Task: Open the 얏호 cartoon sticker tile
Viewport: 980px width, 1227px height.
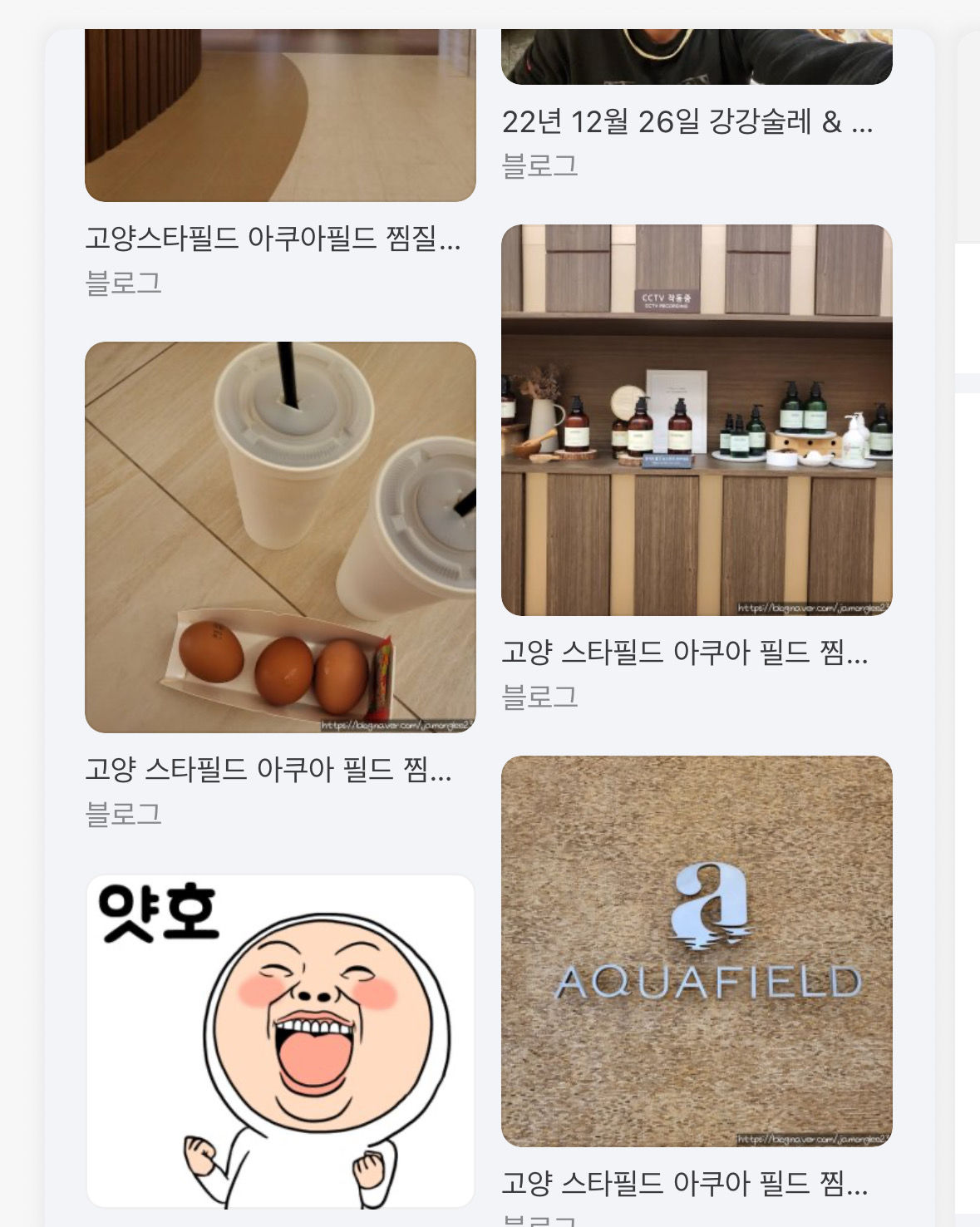Action: (x=280, y=1040)
